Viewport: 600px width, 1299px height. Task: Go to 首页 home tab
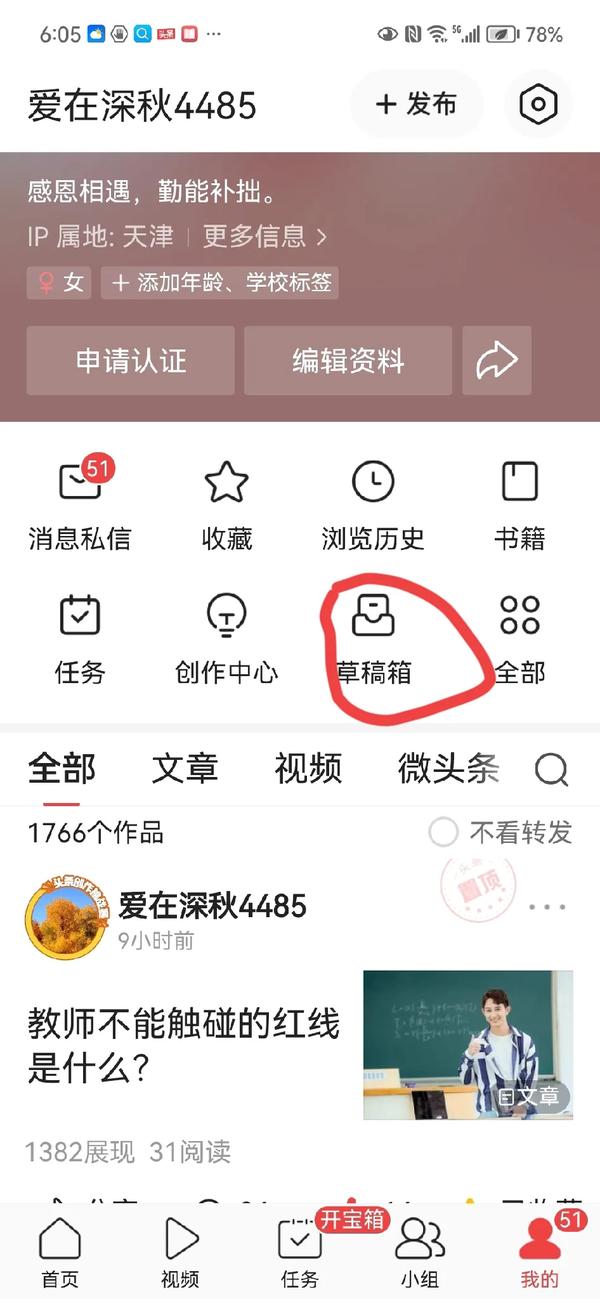click(x=60, y=1251)
